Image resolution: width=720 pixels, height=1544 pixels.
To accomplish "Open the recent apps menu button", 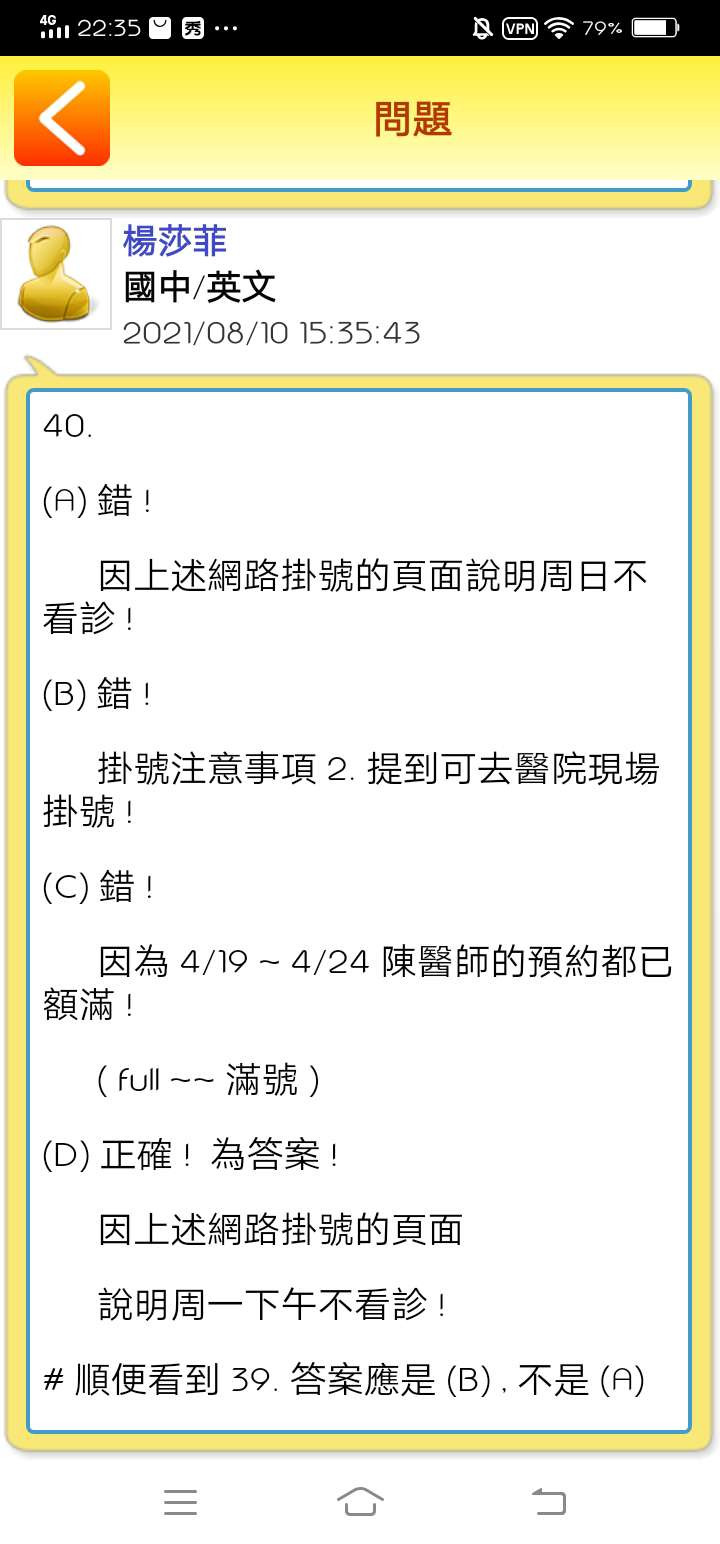I will pyautogui.click(x=180, y=1502).
